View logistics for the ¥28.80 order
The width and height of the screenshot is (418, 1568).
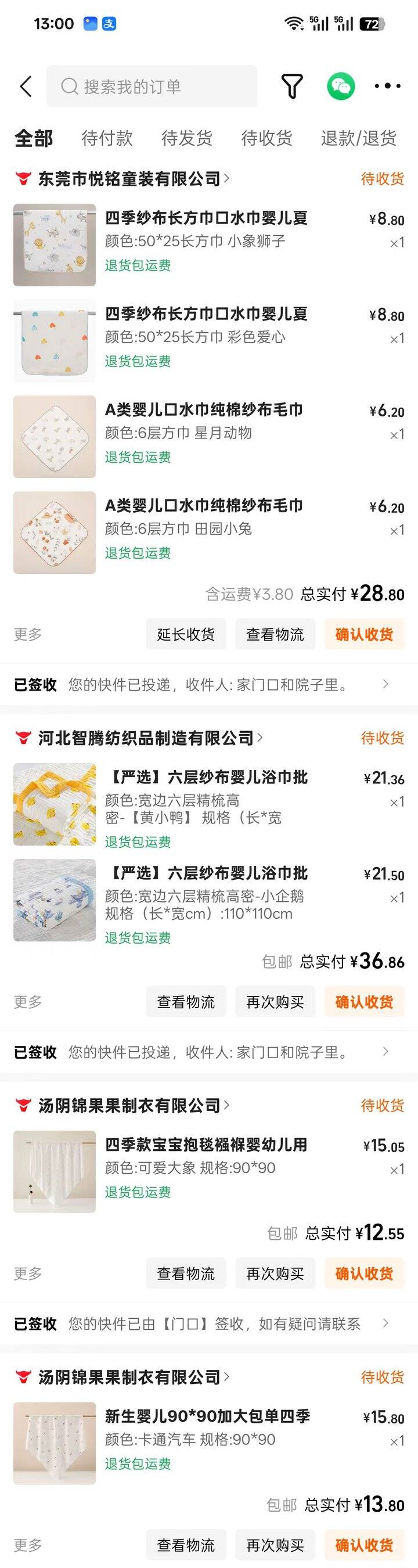275,634
